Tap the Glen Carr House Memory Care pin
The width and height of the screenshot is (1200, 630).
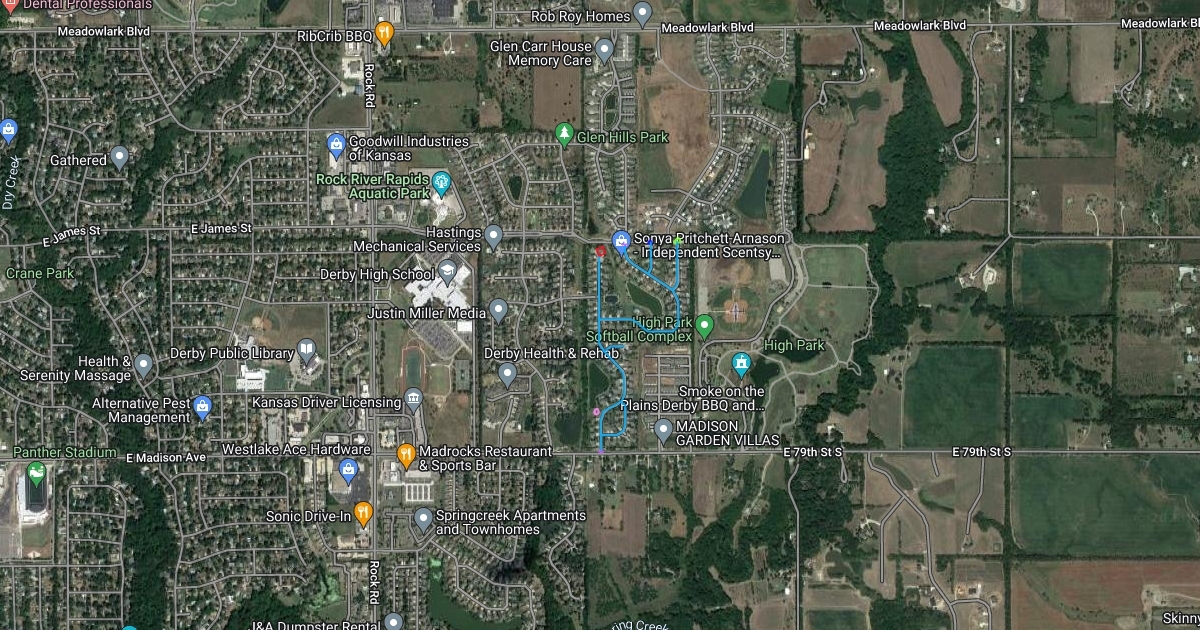604,48
